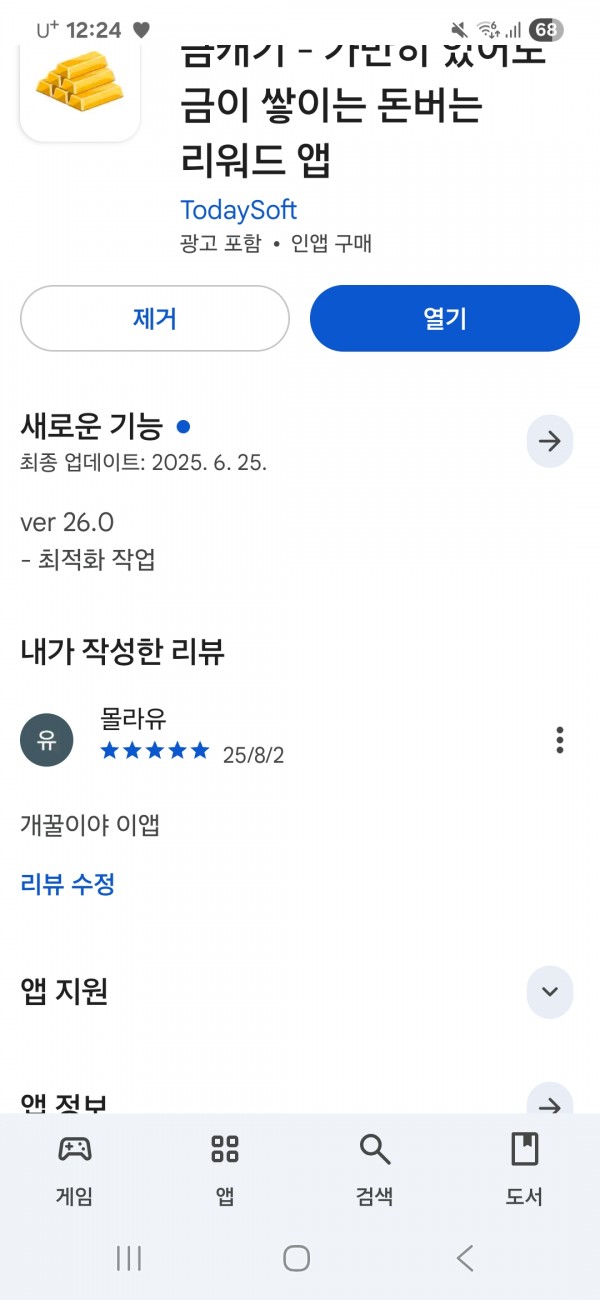This screenshot has width=600, height=1300.
Task: Tap the system home button
Action: click(296, 1258)
